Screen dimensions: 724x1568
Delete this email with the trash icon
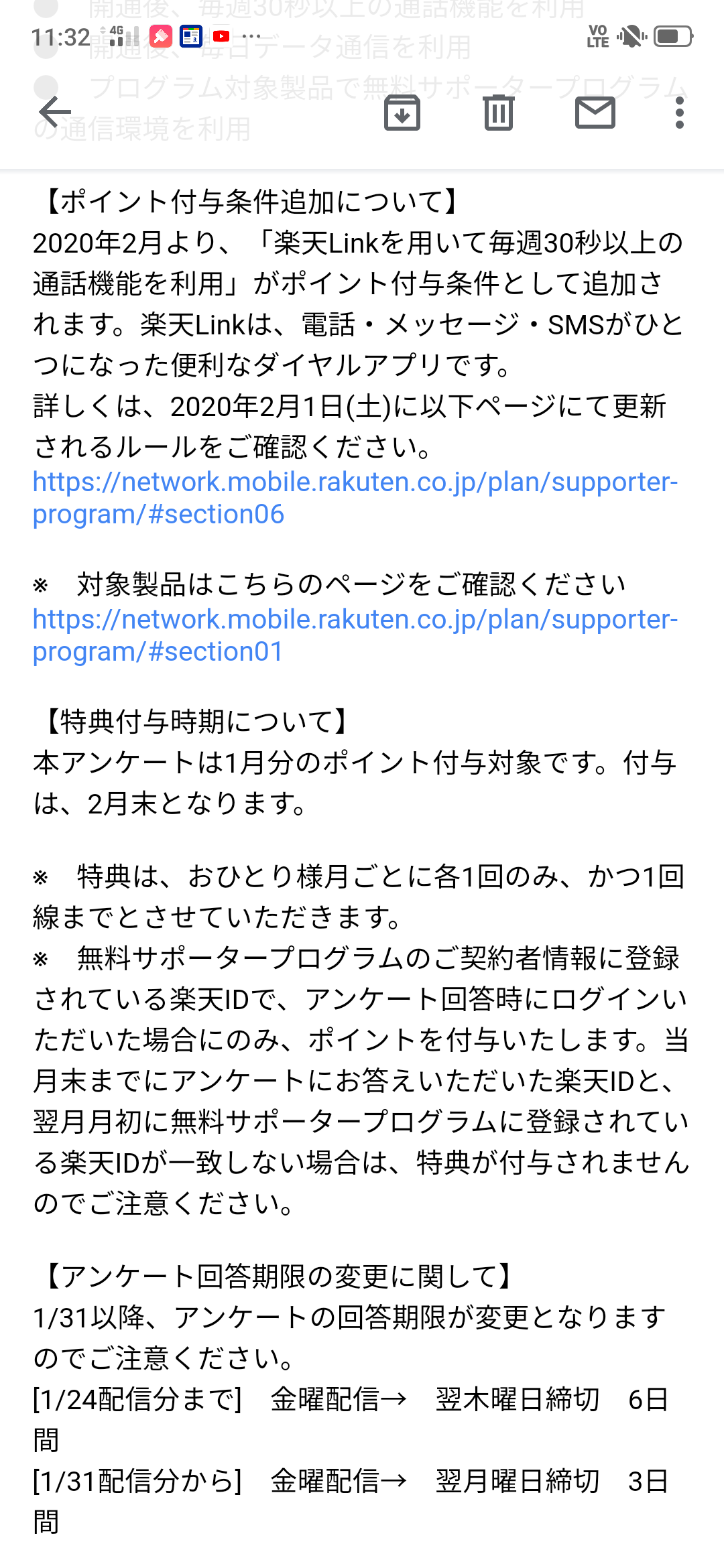(499, 112)
